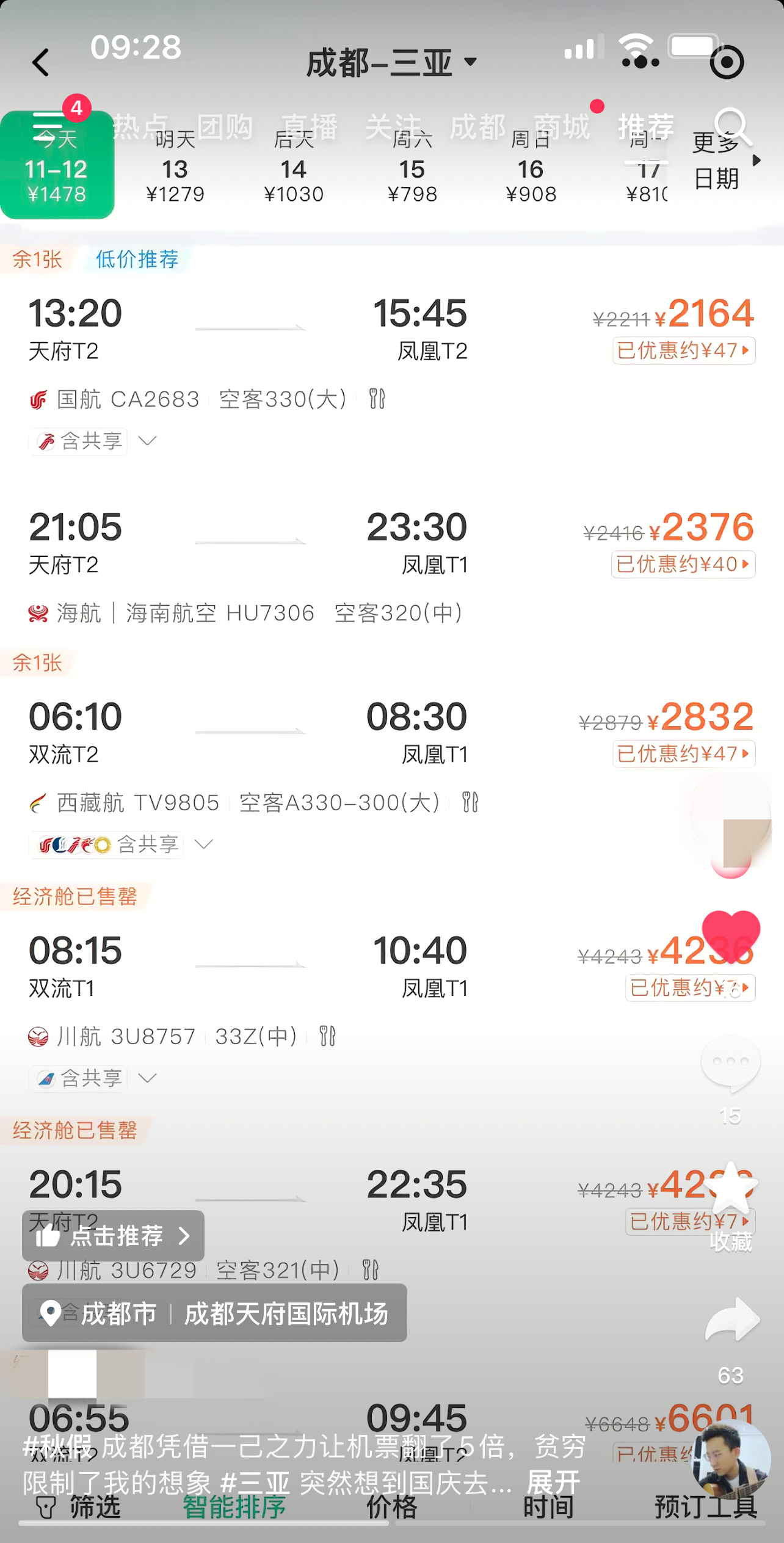Switch to the 热点 tab
This screenshot has width=784, height=1543.
141,128
